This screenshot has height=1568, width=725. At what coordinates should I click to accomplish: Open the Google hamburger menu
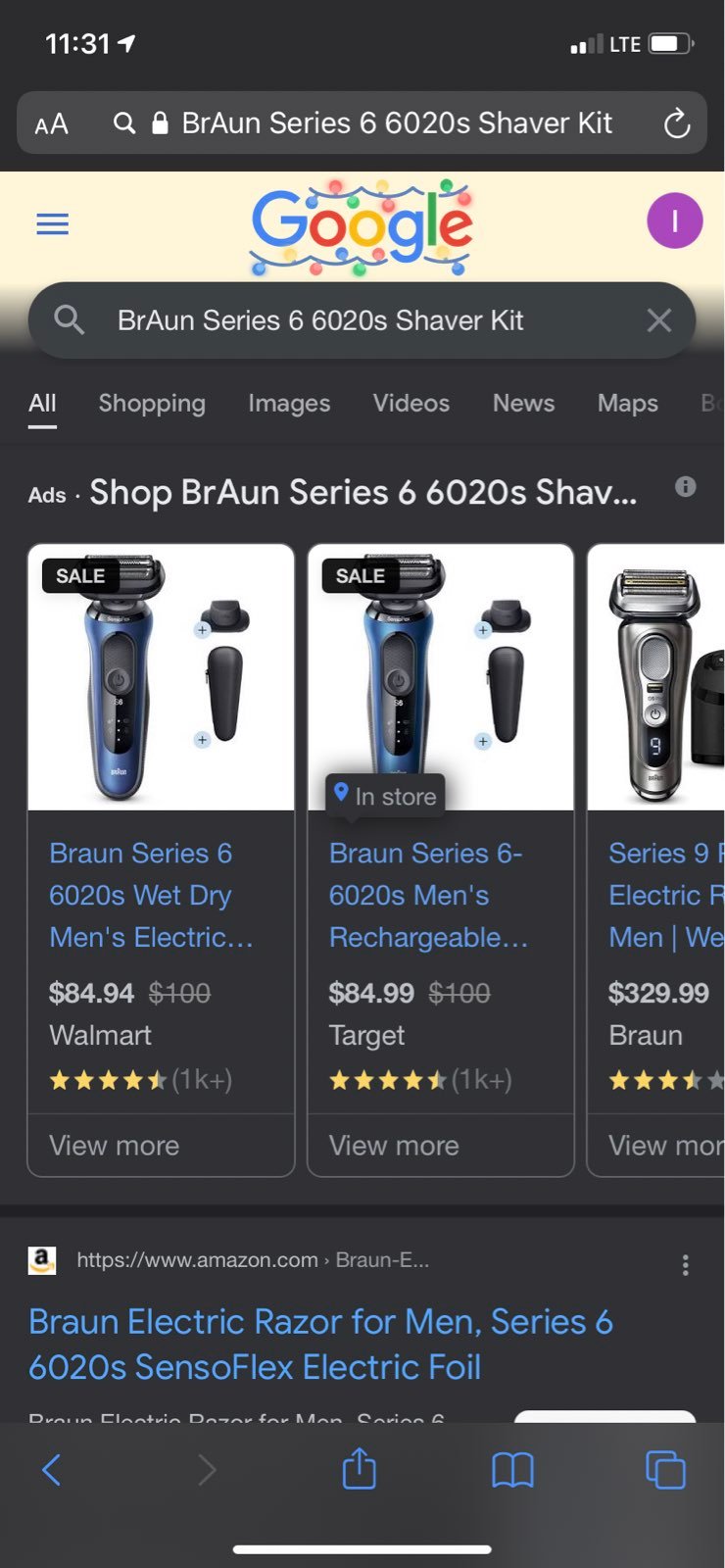(x=52, y=224)
